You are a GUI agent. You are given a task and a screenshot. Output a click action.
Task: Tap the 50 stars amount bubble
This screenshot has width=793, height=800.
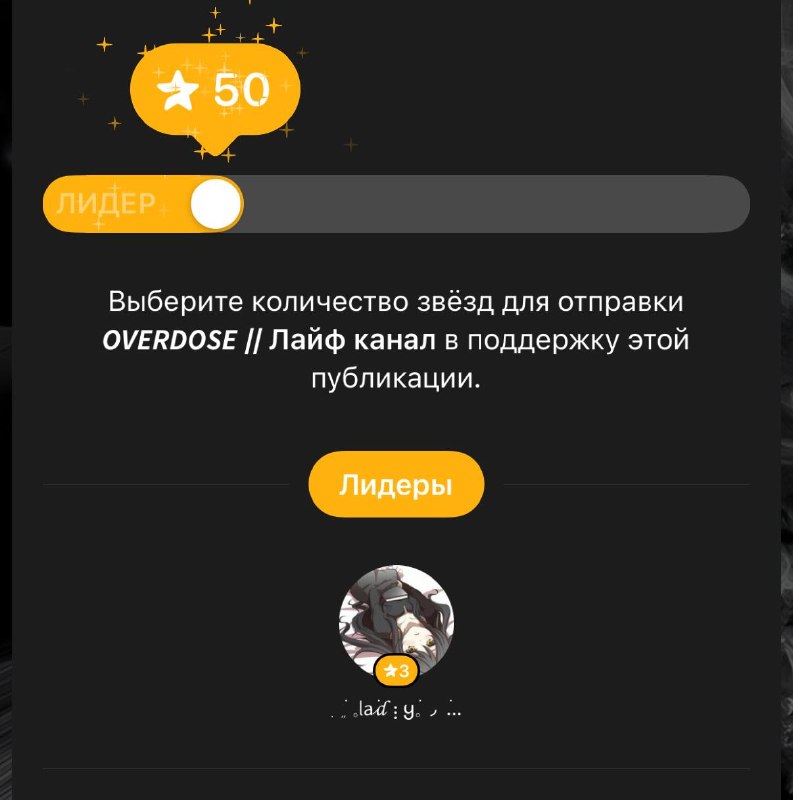(215, 92)
